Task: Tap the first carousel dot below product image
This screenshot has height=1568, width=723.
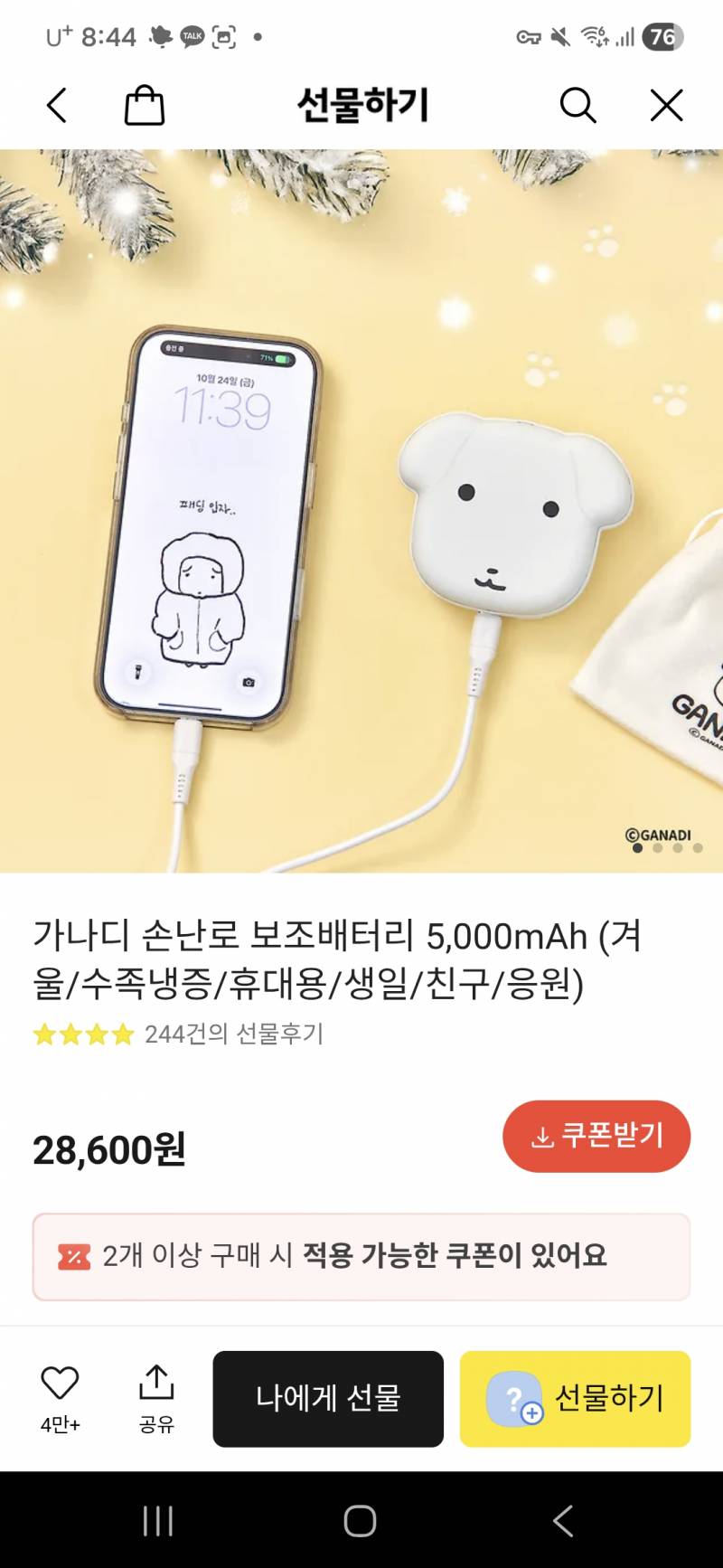Action: click(637, 848)
